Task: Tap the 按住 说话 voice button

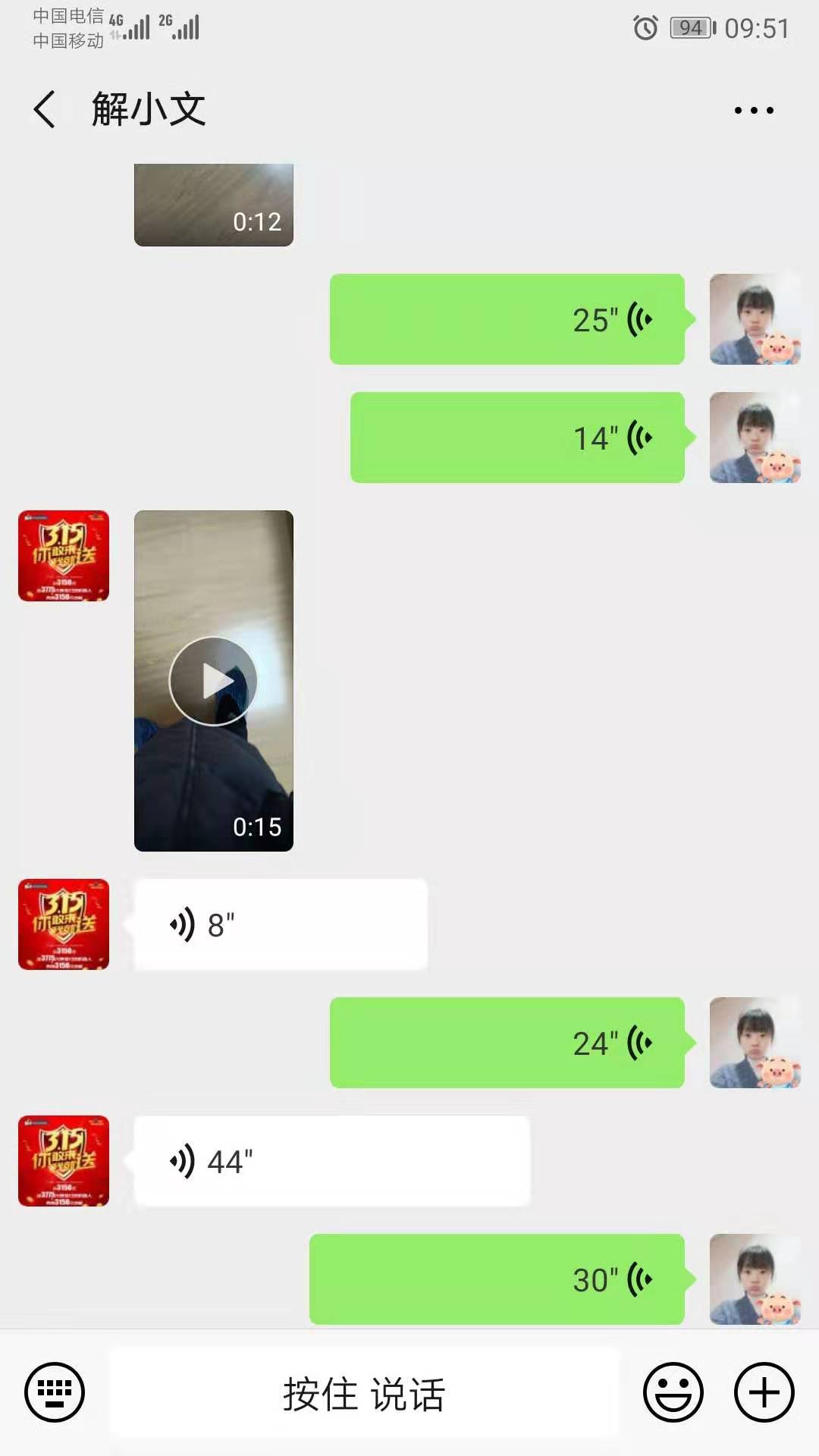Action: 364,1394
